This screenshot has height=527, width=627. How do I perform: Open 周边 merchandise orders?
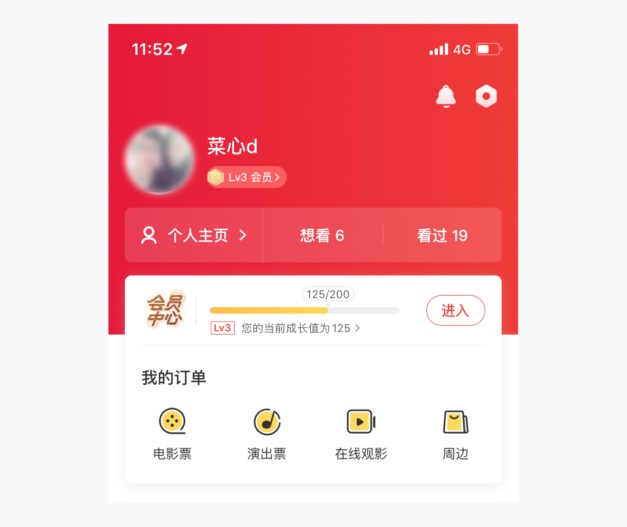click(x=455, y=434)
